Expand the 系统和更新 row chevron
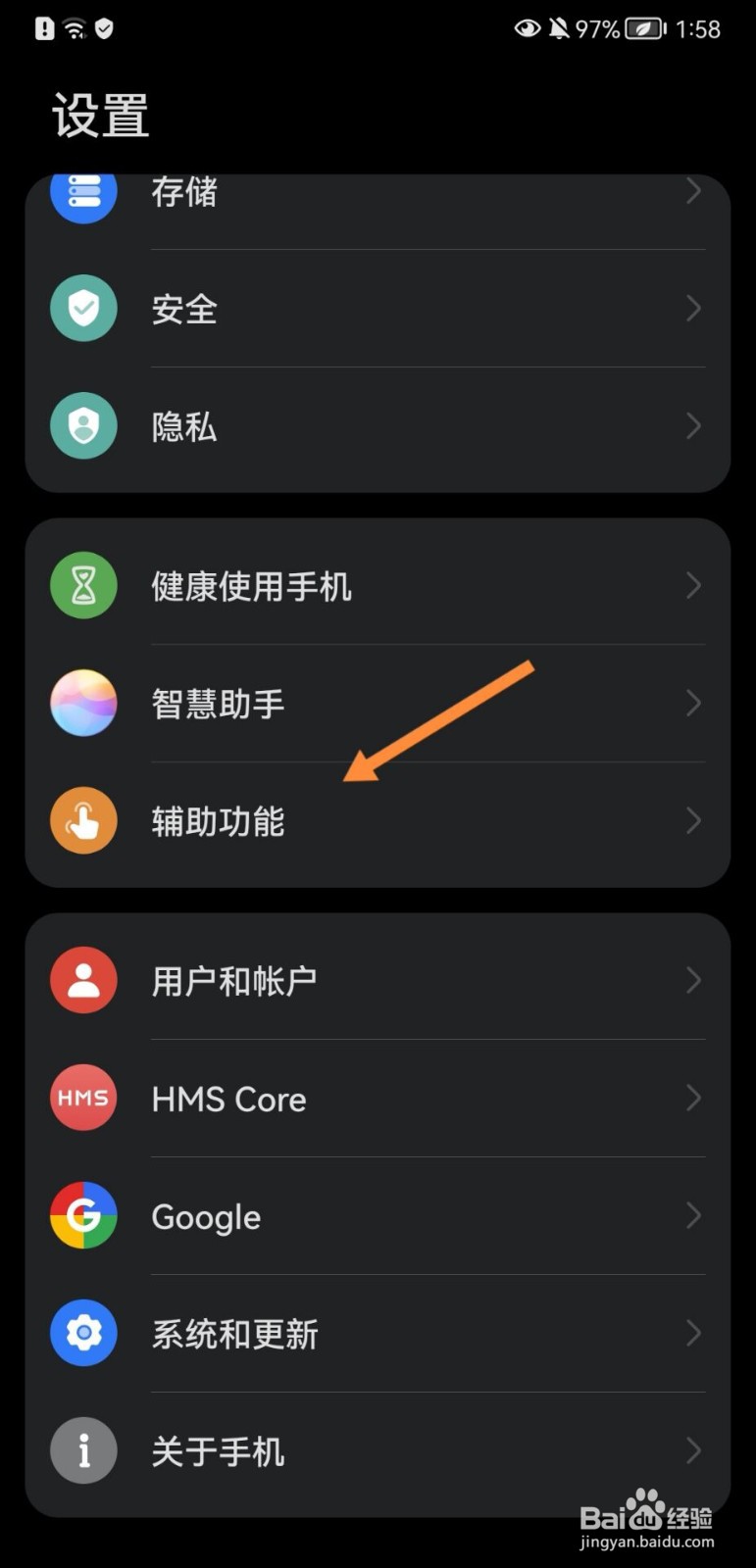This screenshot has width=756, height=1568. pos(694,1333)
